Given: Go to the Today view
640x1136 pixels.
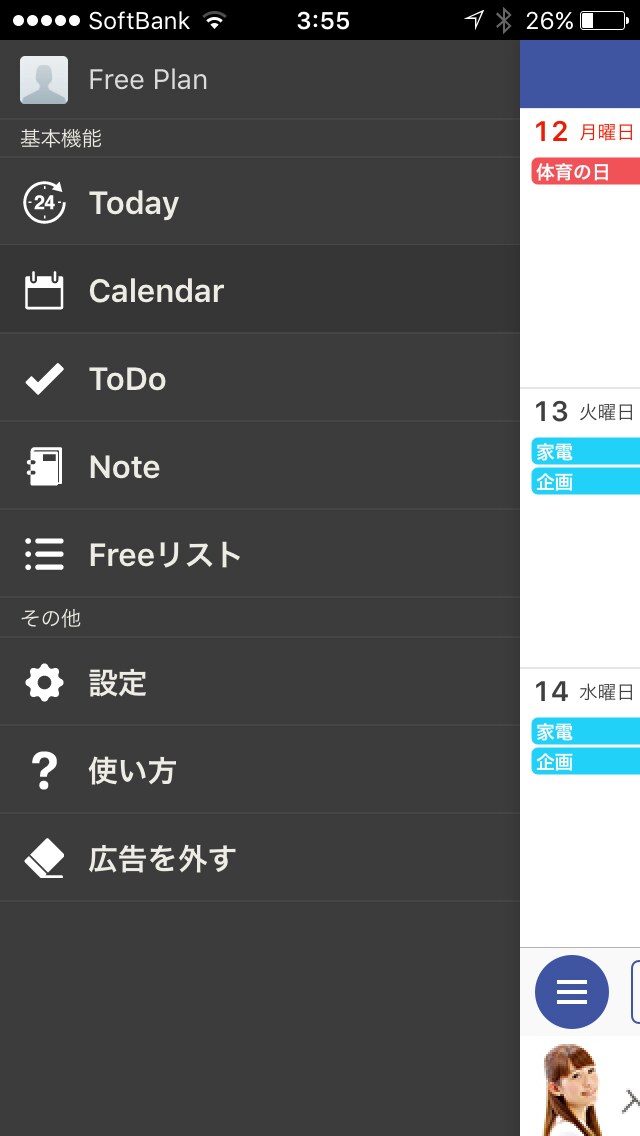Looking at the screenshot, I should click(259, 201).
